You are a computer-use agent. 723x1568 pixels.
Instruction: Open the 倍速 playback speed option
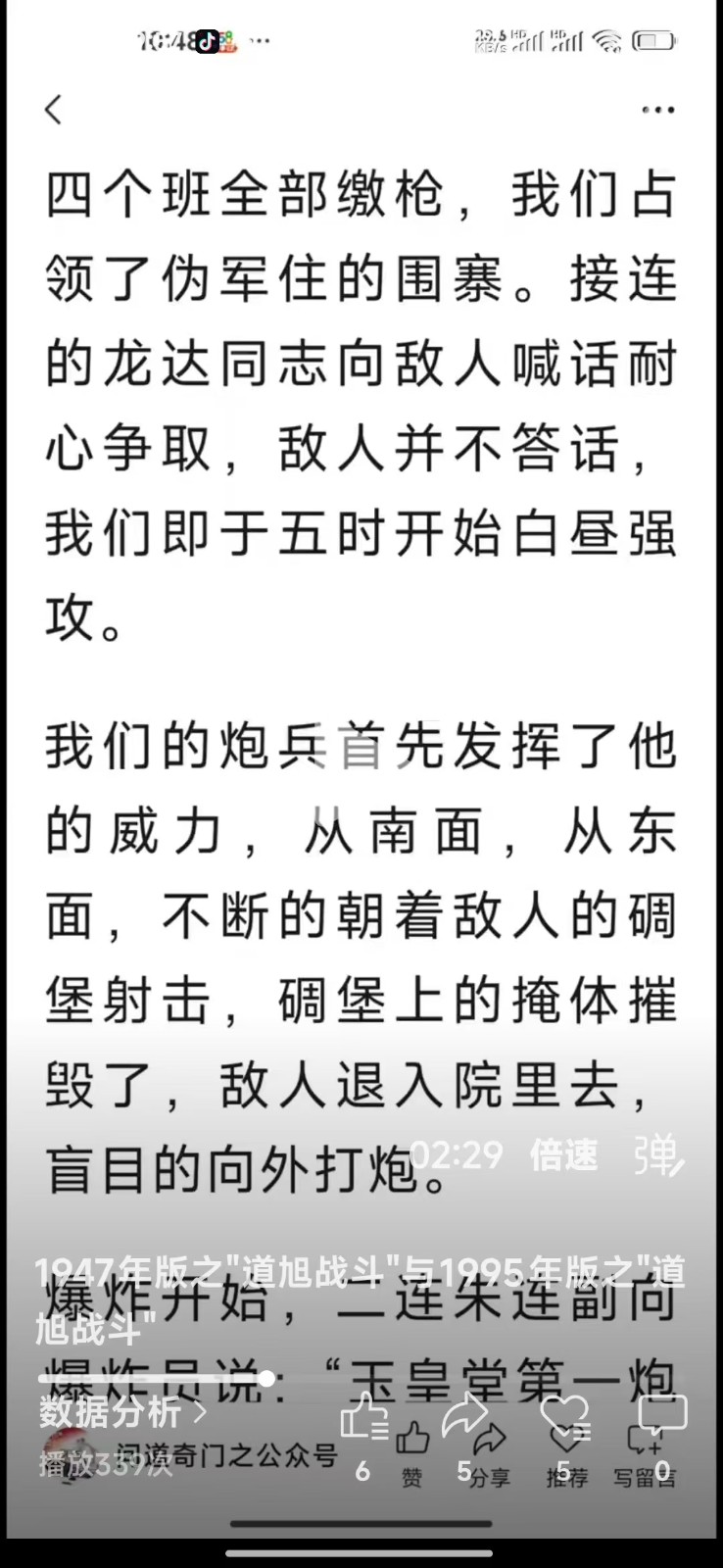point(563,1155)
